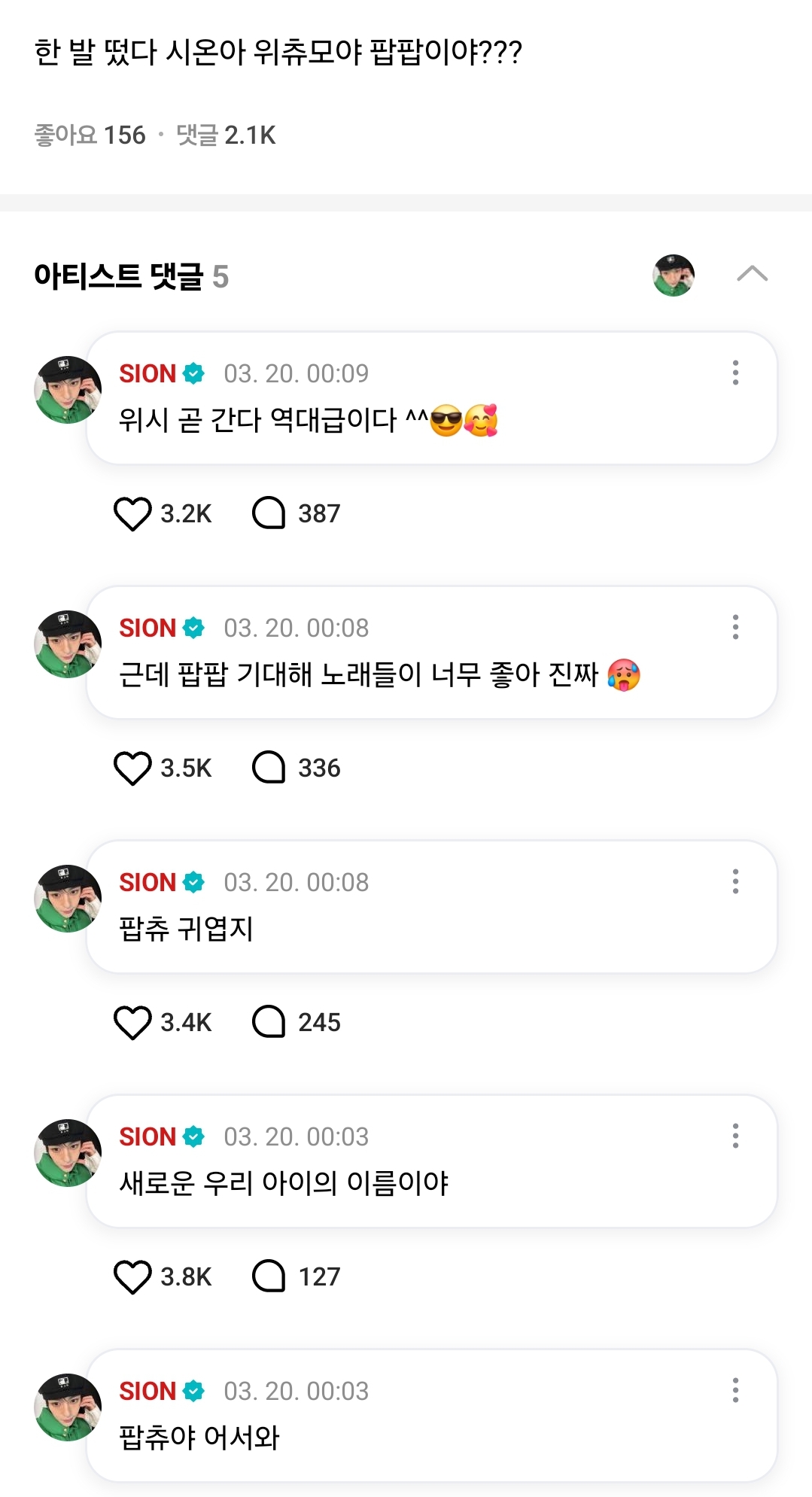812x1497 pixels.
Task: Open options for '팝츄 귀엽지' comment
Action: pyautogui.click(x=735, y=881)
